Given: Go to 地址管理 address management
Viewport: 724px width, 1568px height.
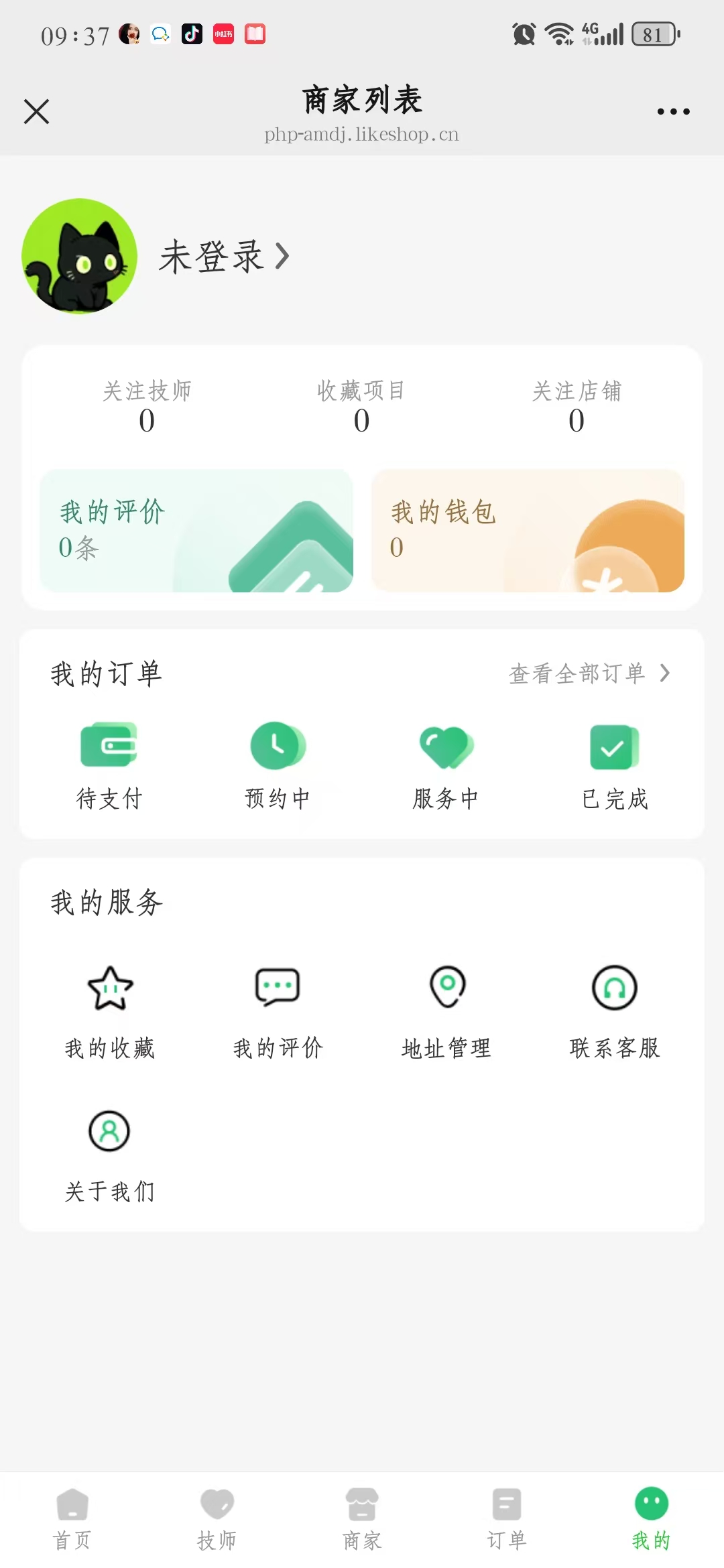Looking at the screenshot, I should [x=446, y=1012].
